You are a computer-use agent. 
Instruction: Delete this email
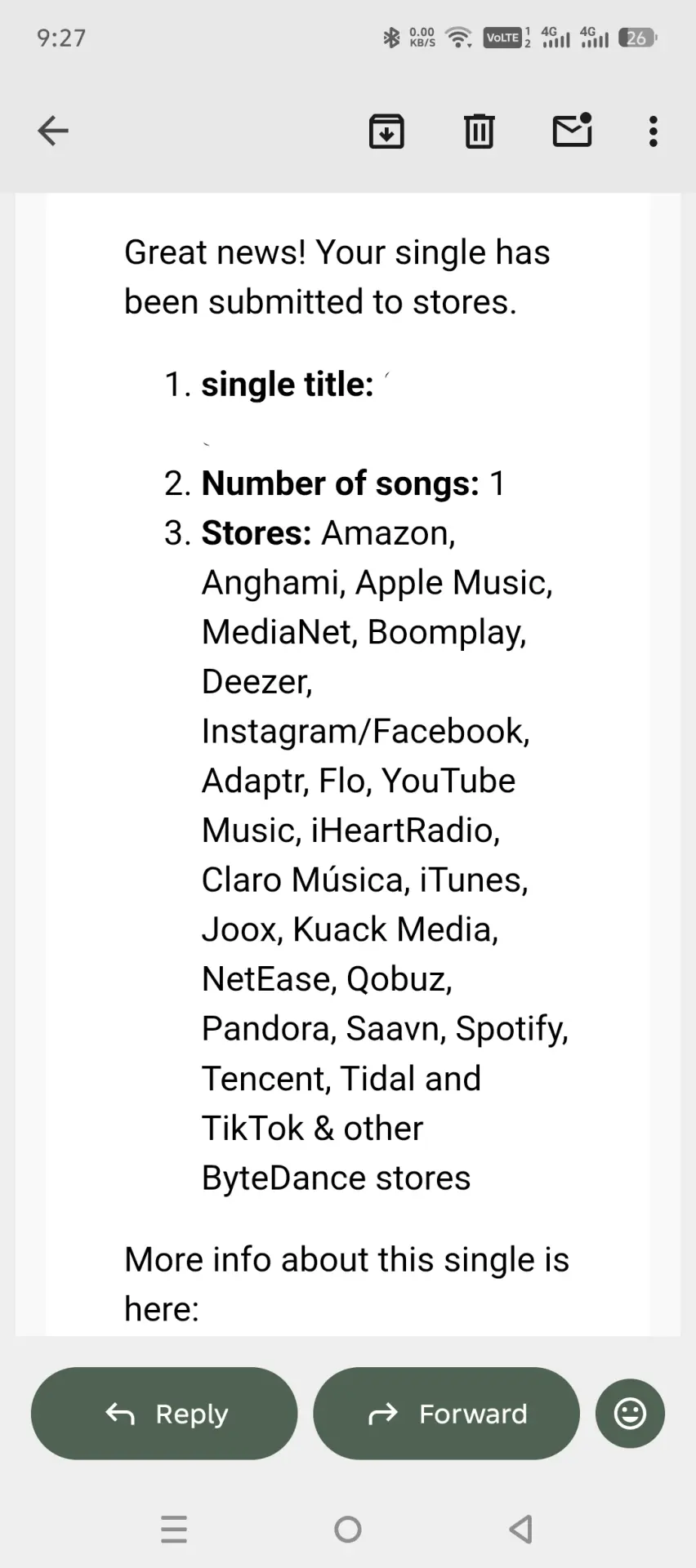coord(480,131)
